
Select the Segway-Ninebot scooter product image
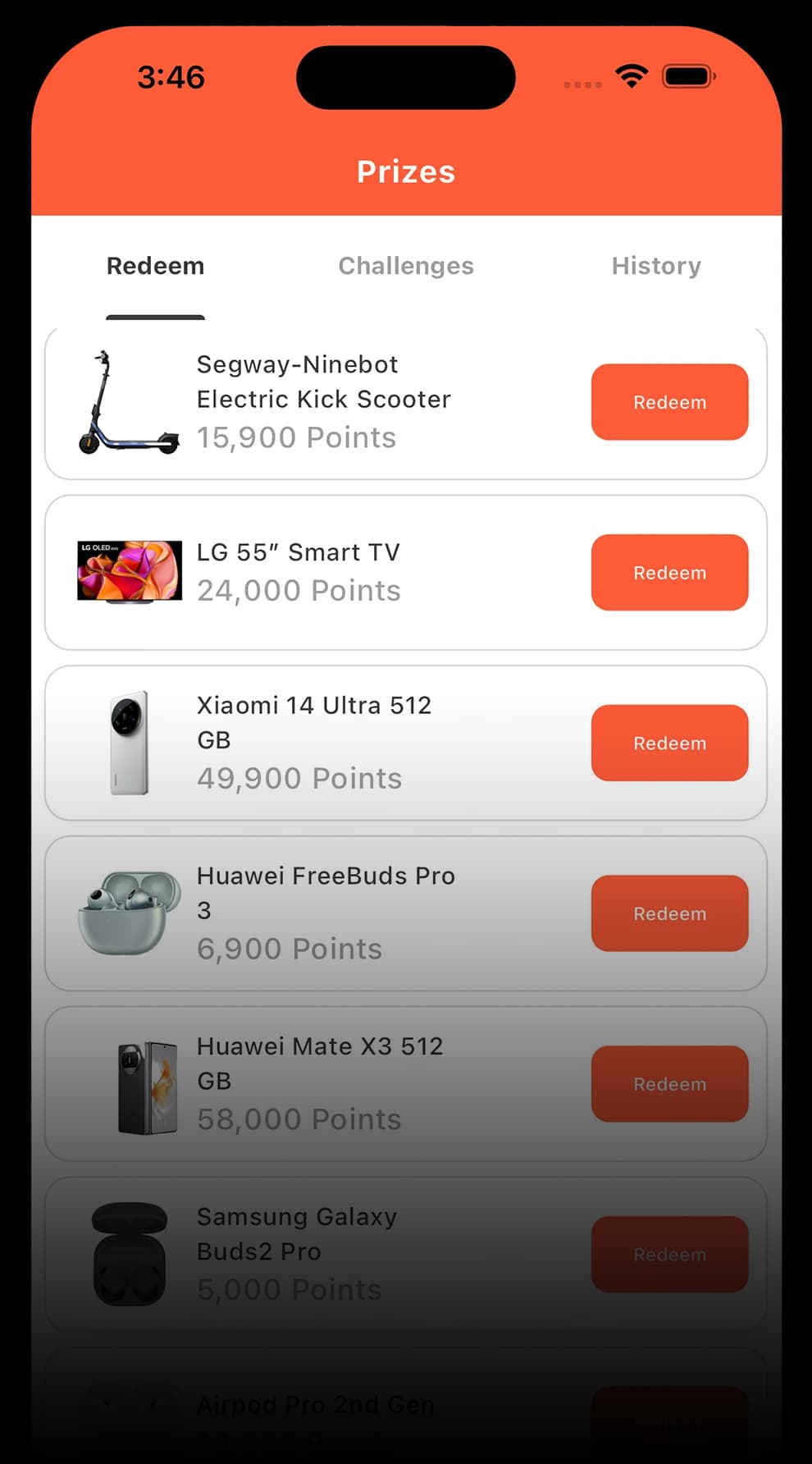coord(130,401)
